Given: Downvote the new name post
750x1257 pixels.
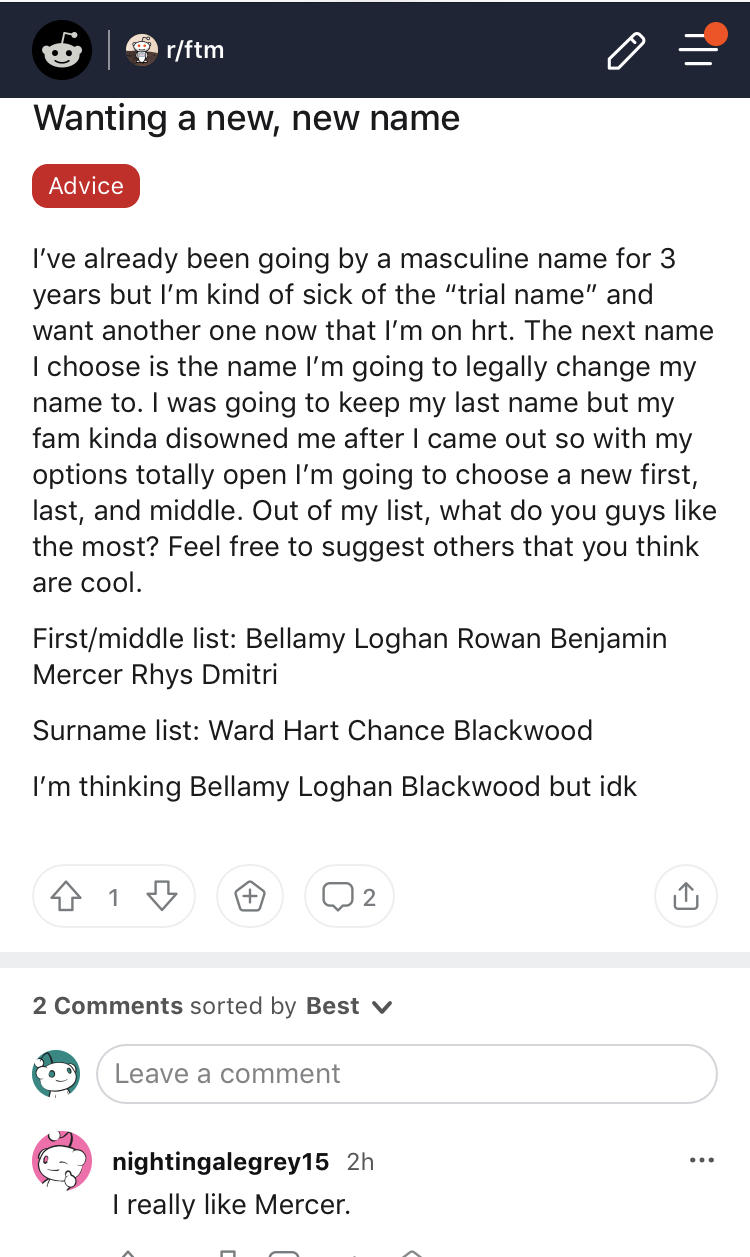Looking at the screenshot, I should coord(161,897).
